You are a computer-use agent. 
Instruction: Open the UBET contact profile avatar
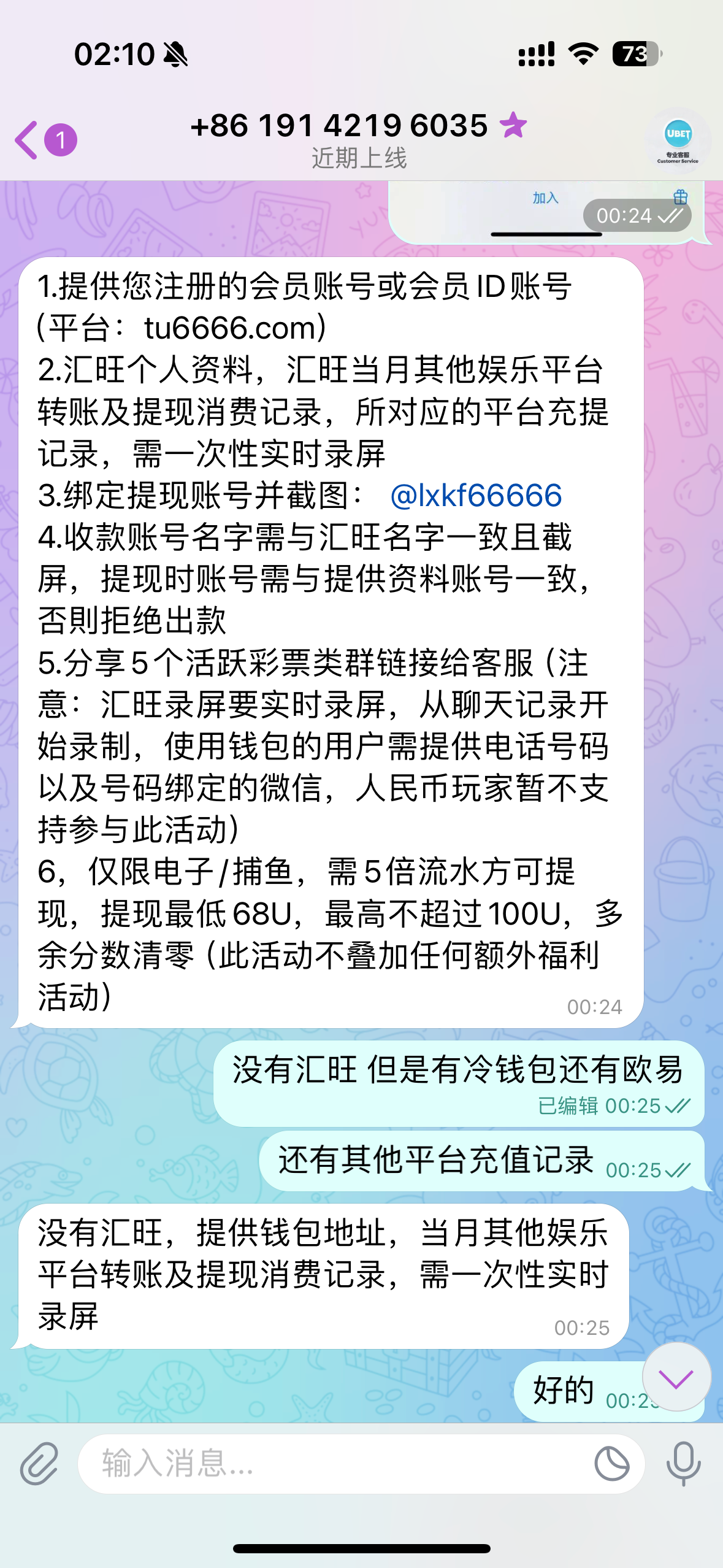tap(678, 140)
